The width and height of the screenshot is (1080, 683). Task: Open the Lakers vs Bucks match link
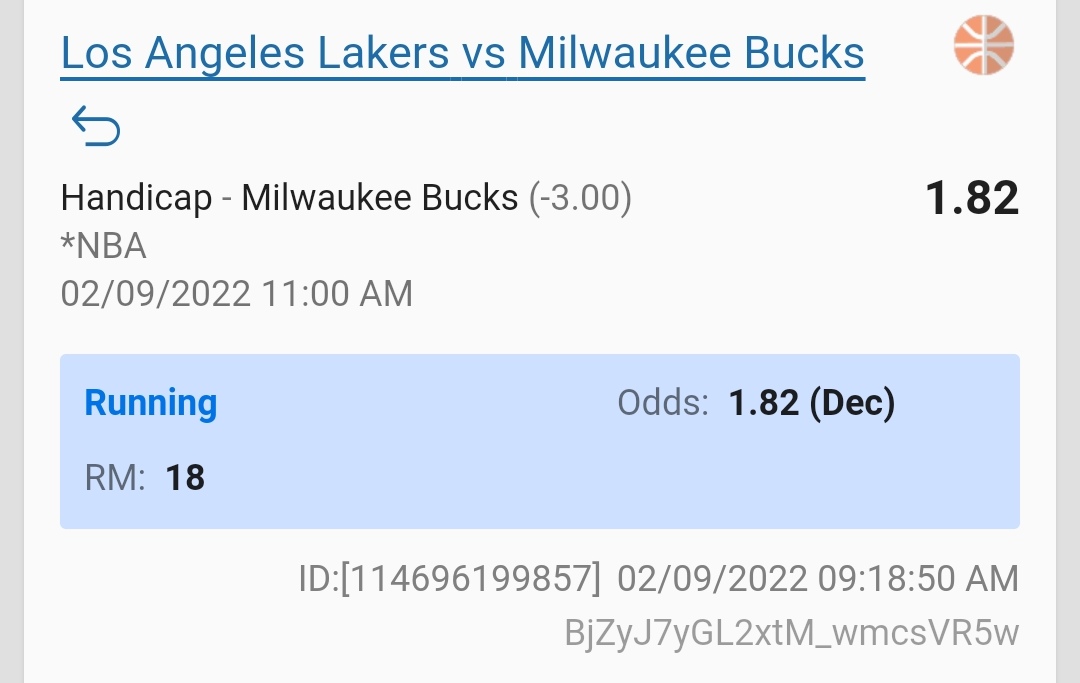tap(462, 52)
